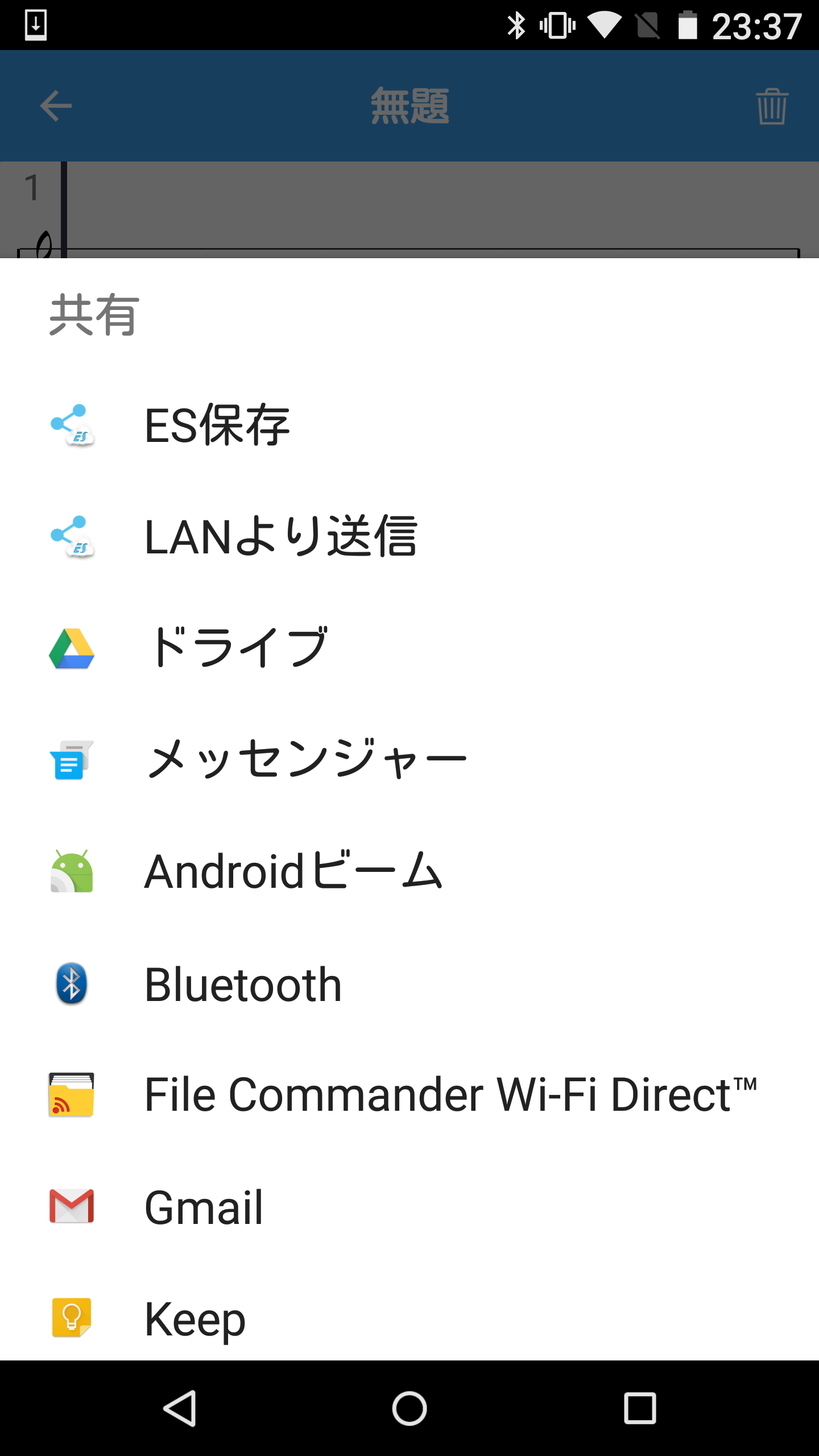Share to ドライブ (Google Drive)
819x1456 pixels.
(x=409, y=648)
